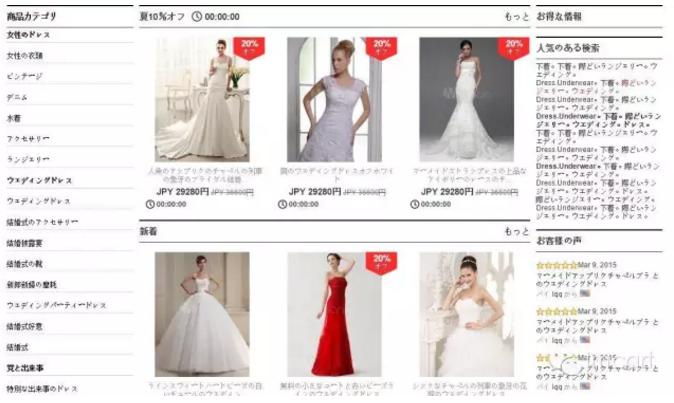Tap もっと beside the 夏10%オフ section
The image size is (674, 403).
pos(516,17)
